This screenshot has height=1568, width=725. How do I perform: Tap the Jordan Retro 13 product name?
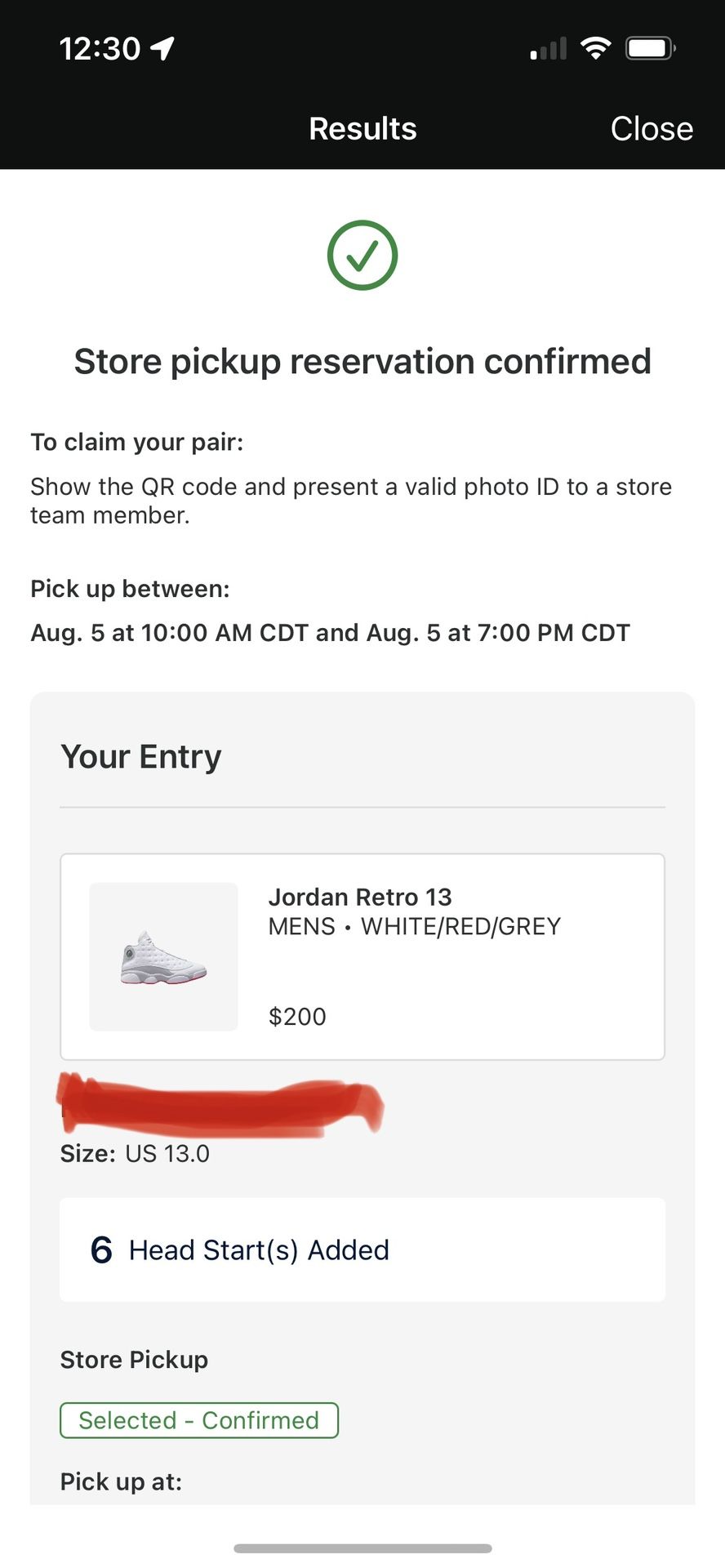pyautogui.click(x=359, y=896)
